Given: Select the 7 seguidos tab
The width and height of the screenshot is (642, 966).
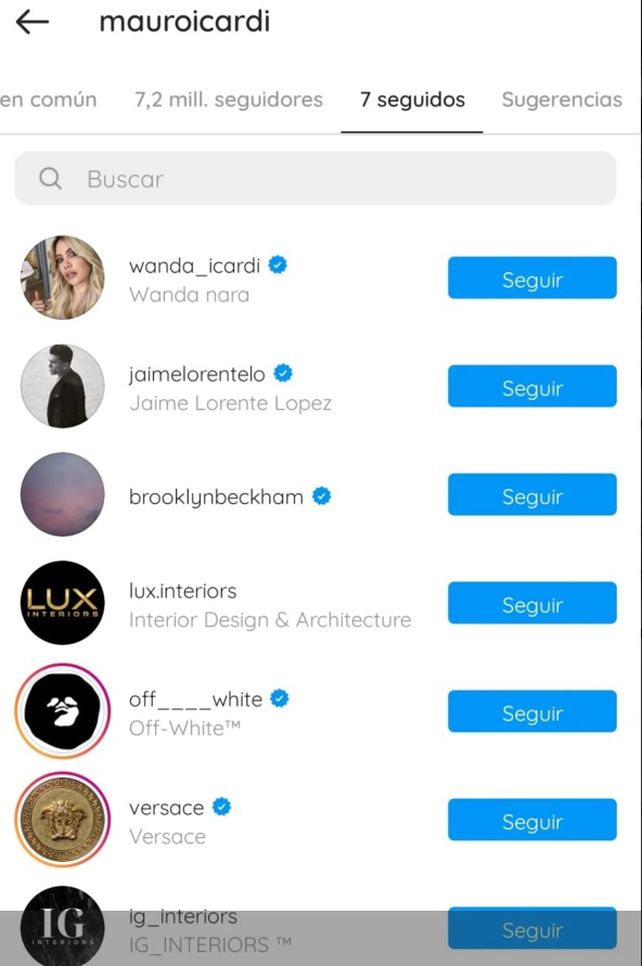Looking at the screenshot, I should 412,100.
